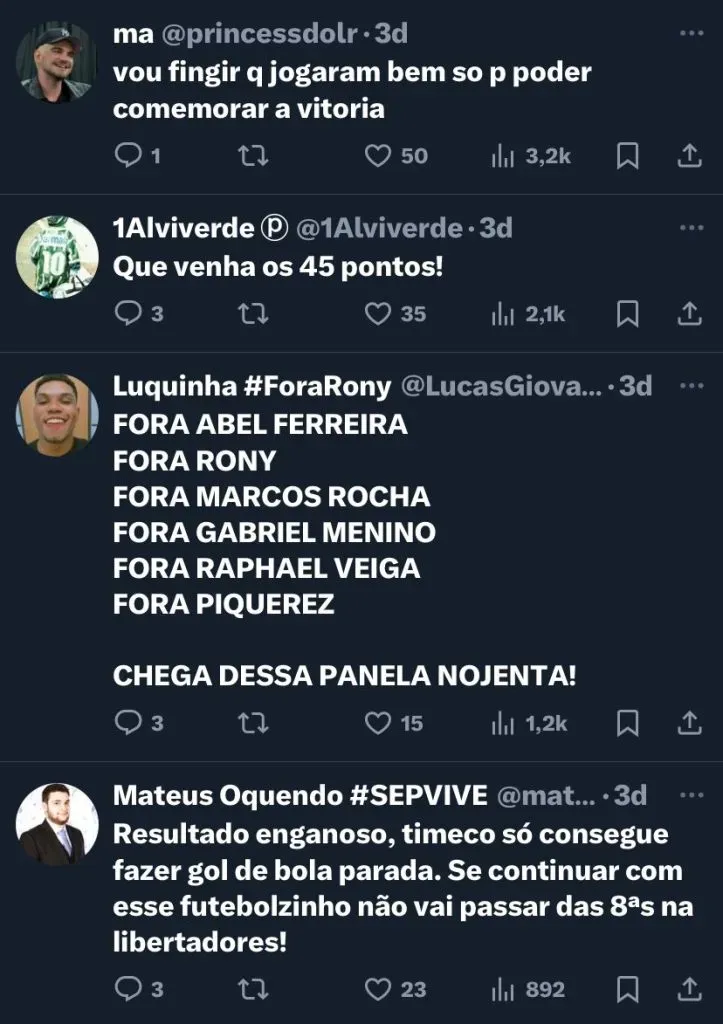Reply to Luquinha #ForaRony's tweet
The image size is (723, 1024).
[x=129, y=723]
